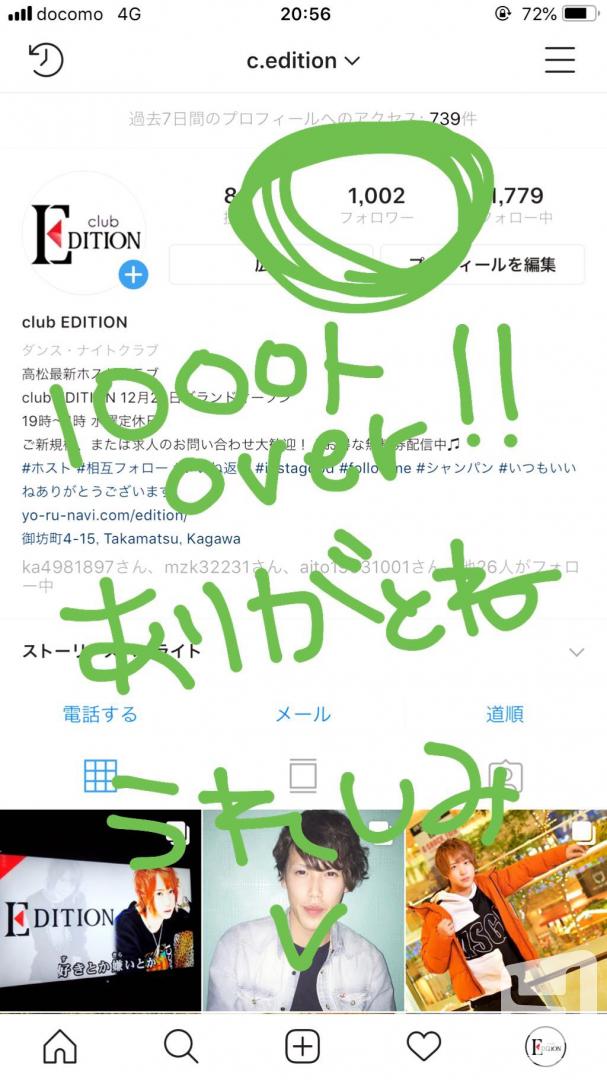Screen dimensions: 607x1080
Task: Open the post of man in orange jacket
Action: [506, 911]
